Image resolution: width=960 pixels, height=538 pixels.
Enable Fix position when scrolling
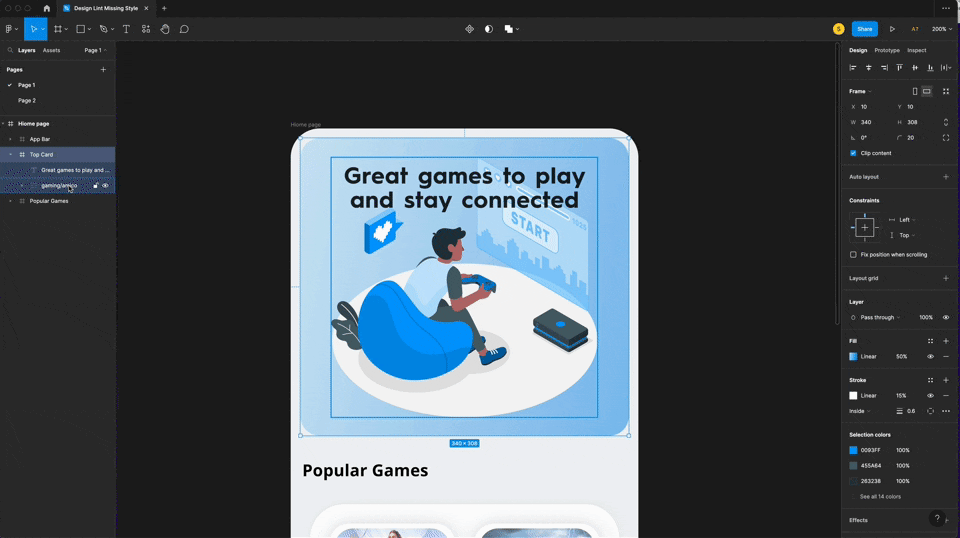[853, 255]
